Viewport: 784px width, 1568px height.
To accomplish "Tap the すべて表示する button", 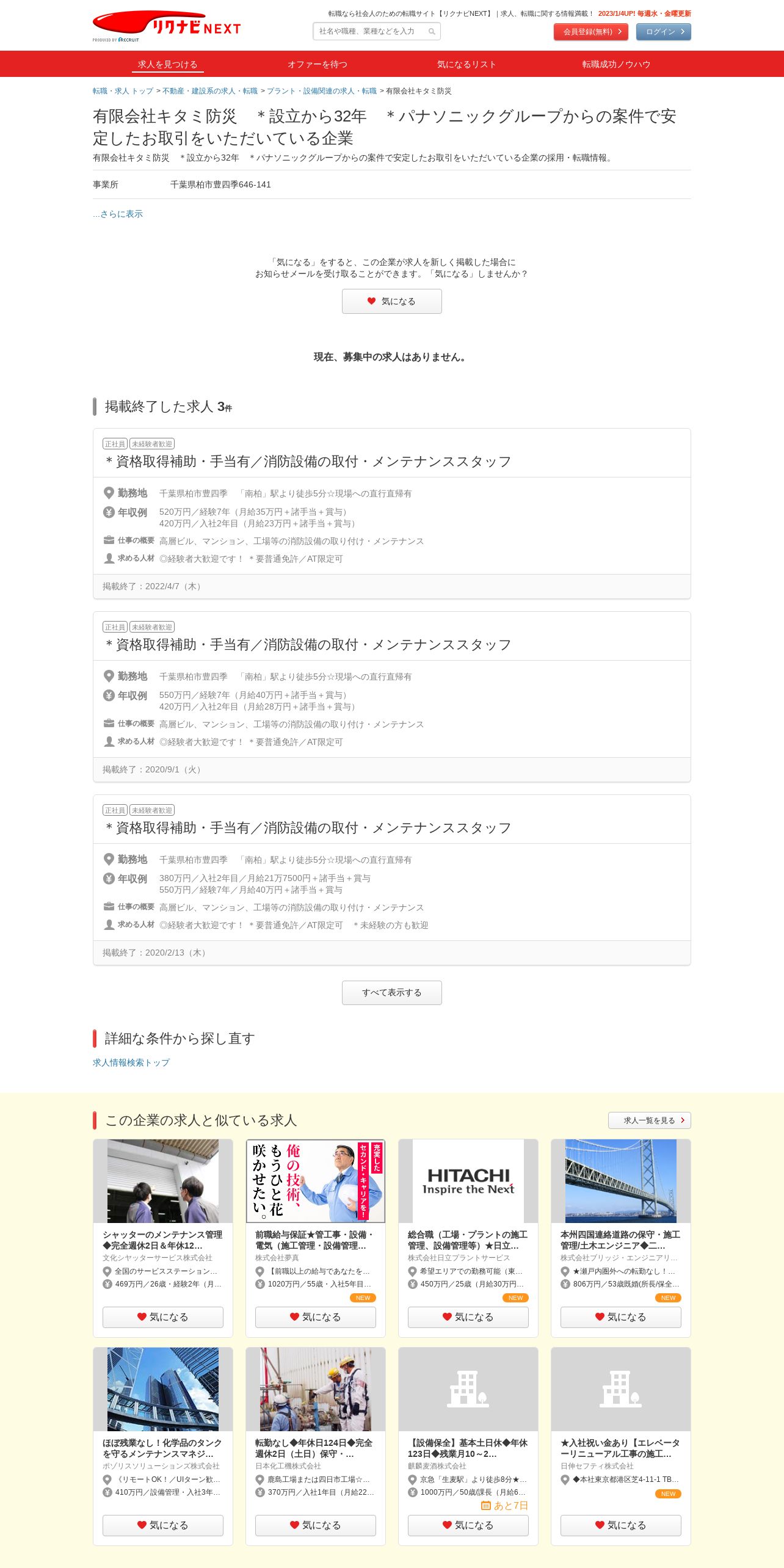I will (x=391, y=992).
